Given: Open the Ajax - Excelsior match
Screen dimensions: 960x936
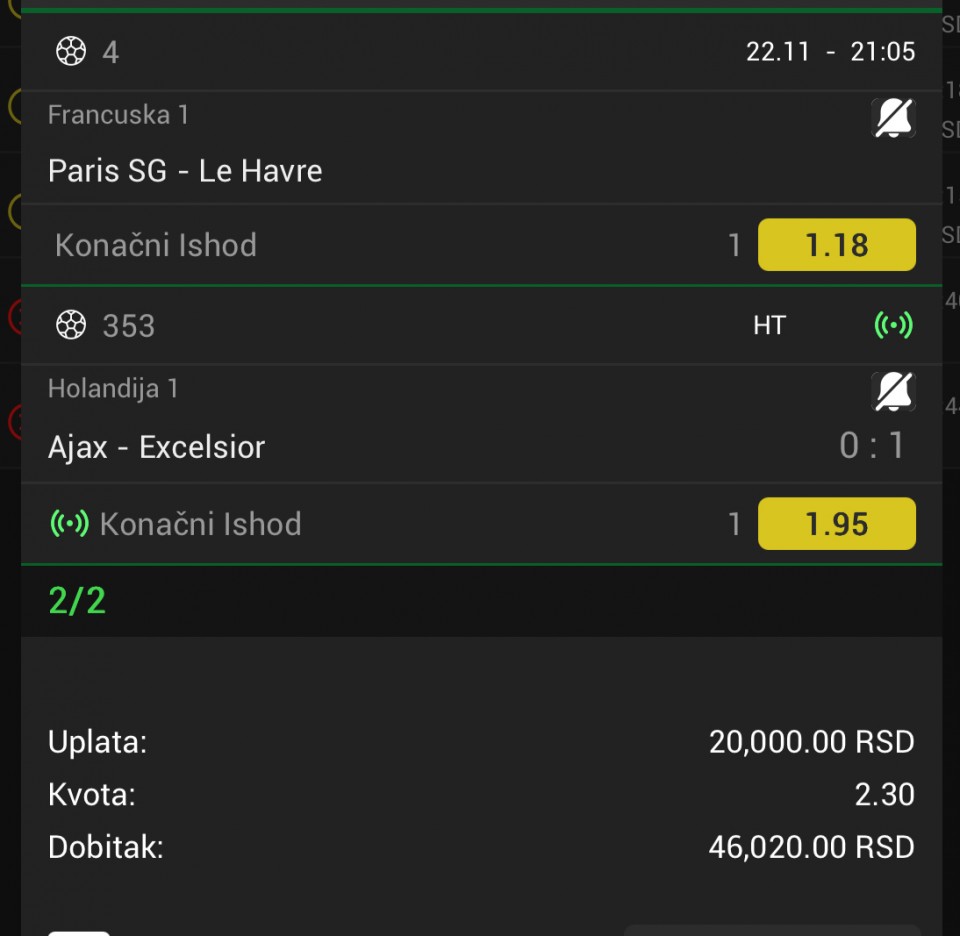Looking at the screenshot, I should coord(157,447).
